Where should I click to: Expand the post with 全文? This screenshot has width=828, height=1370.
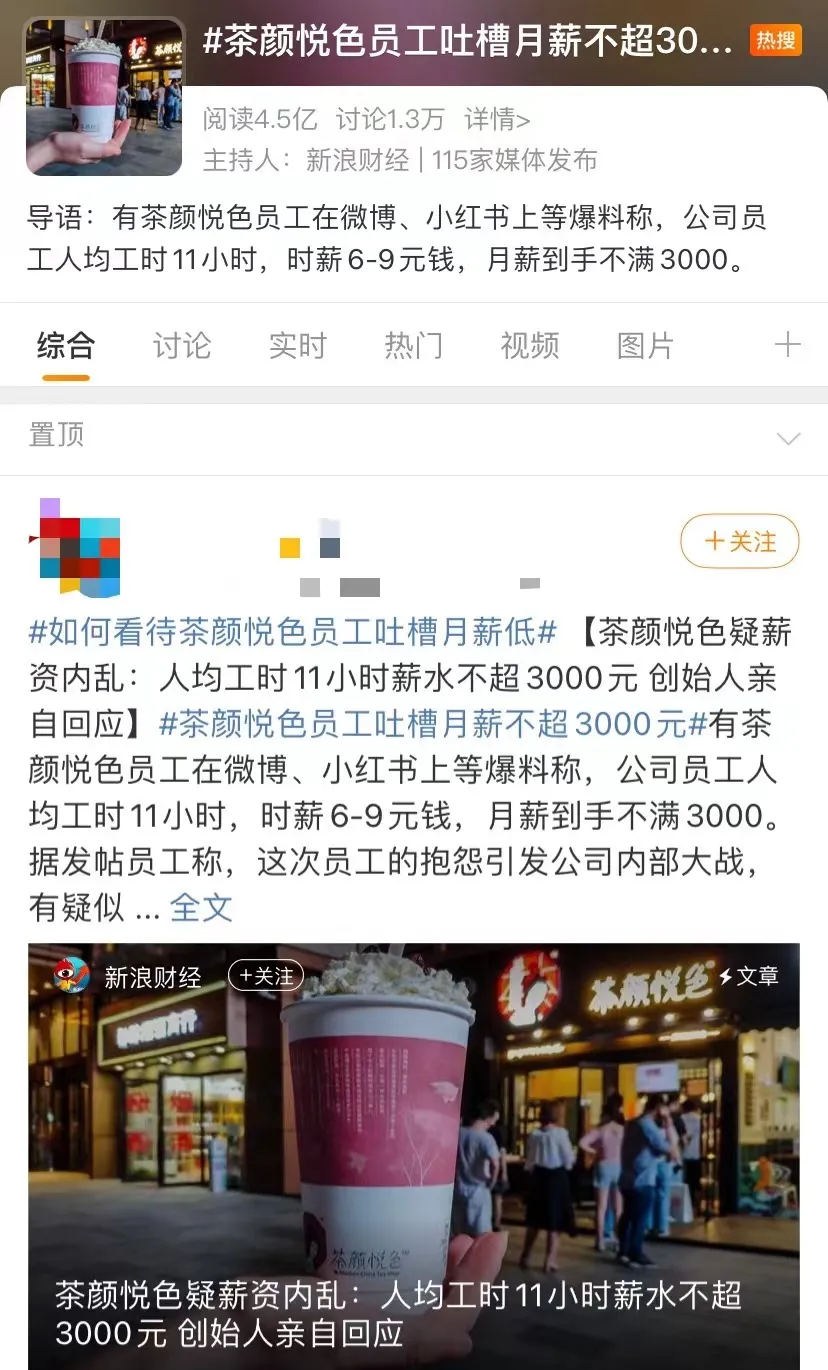(201, 907)
